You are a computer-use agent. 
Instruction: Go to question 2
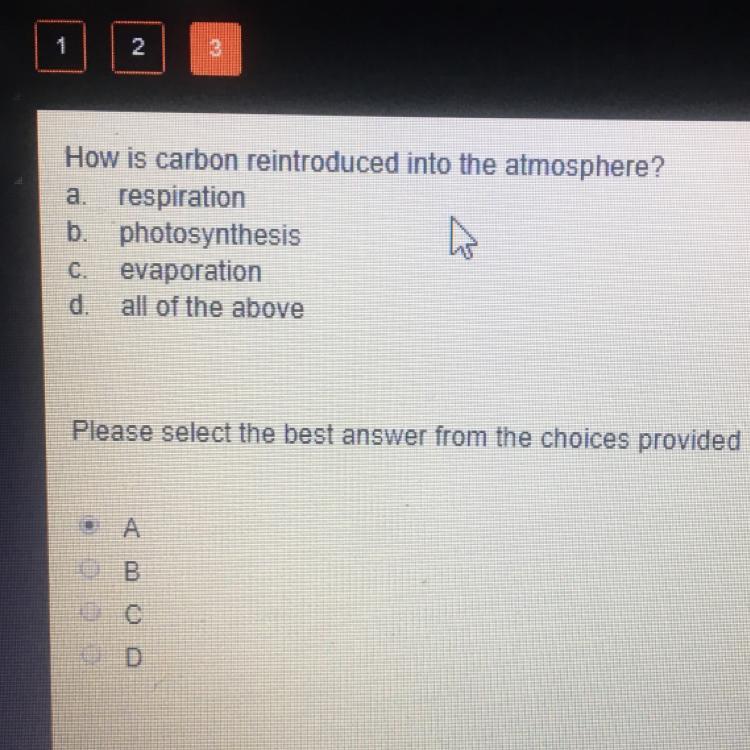pyautogui.click(x=138, y=47)
